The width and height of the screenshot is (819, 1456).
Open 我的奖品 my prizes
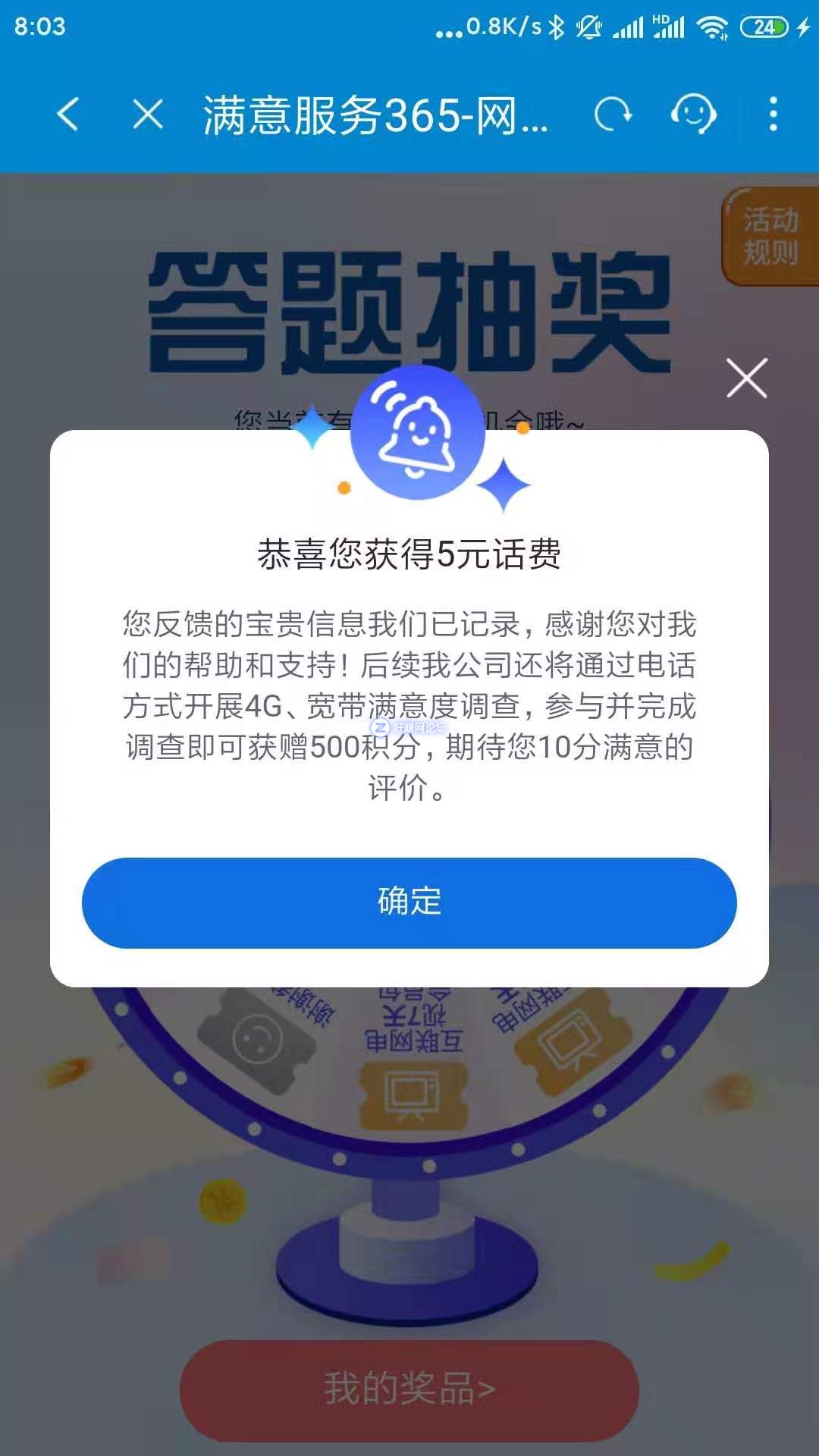409,1389
